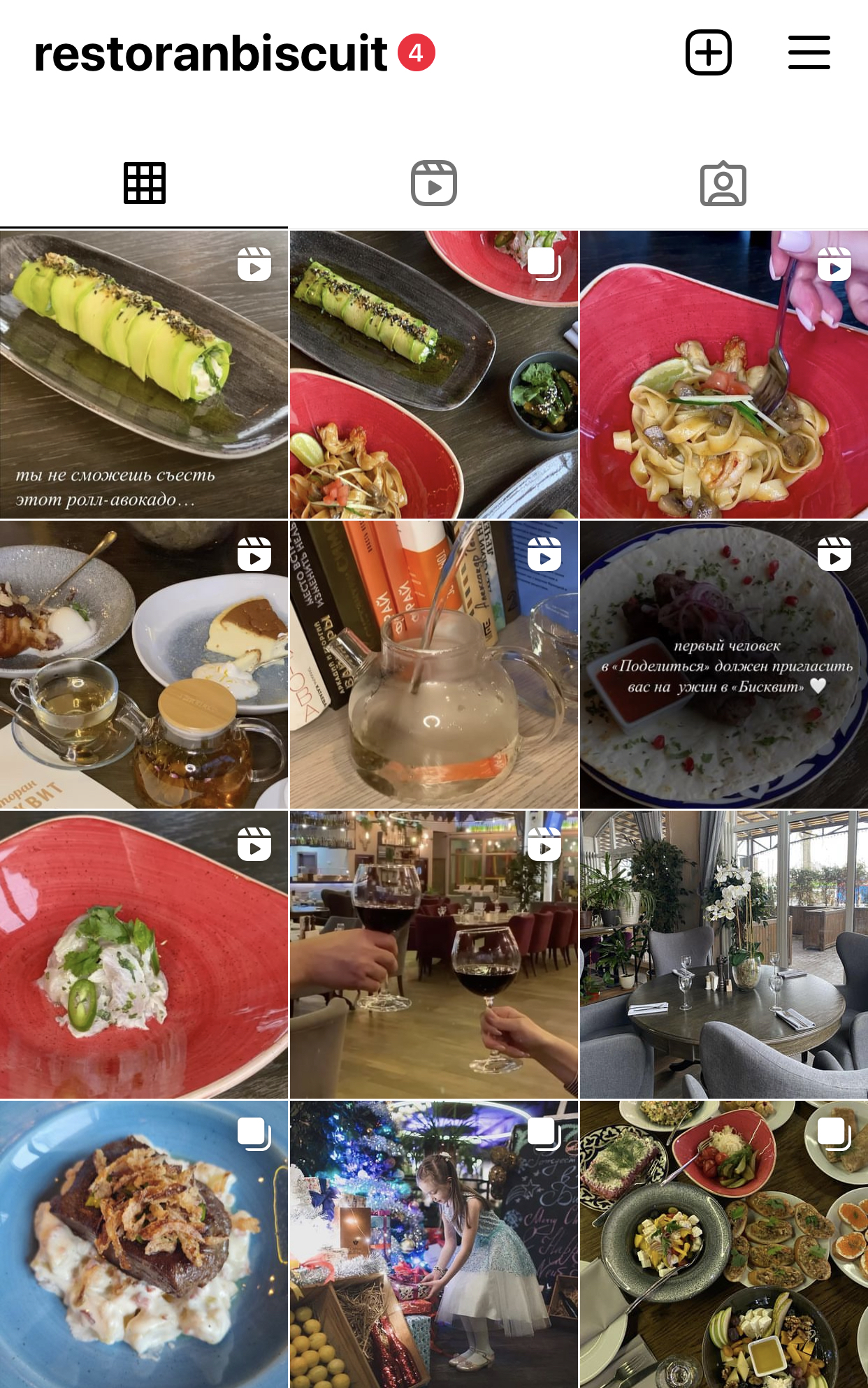The height and width of the screenshot is (1388, 868).
Task: Open the carousel post with avocado roll and noodles
Action: 433,375
